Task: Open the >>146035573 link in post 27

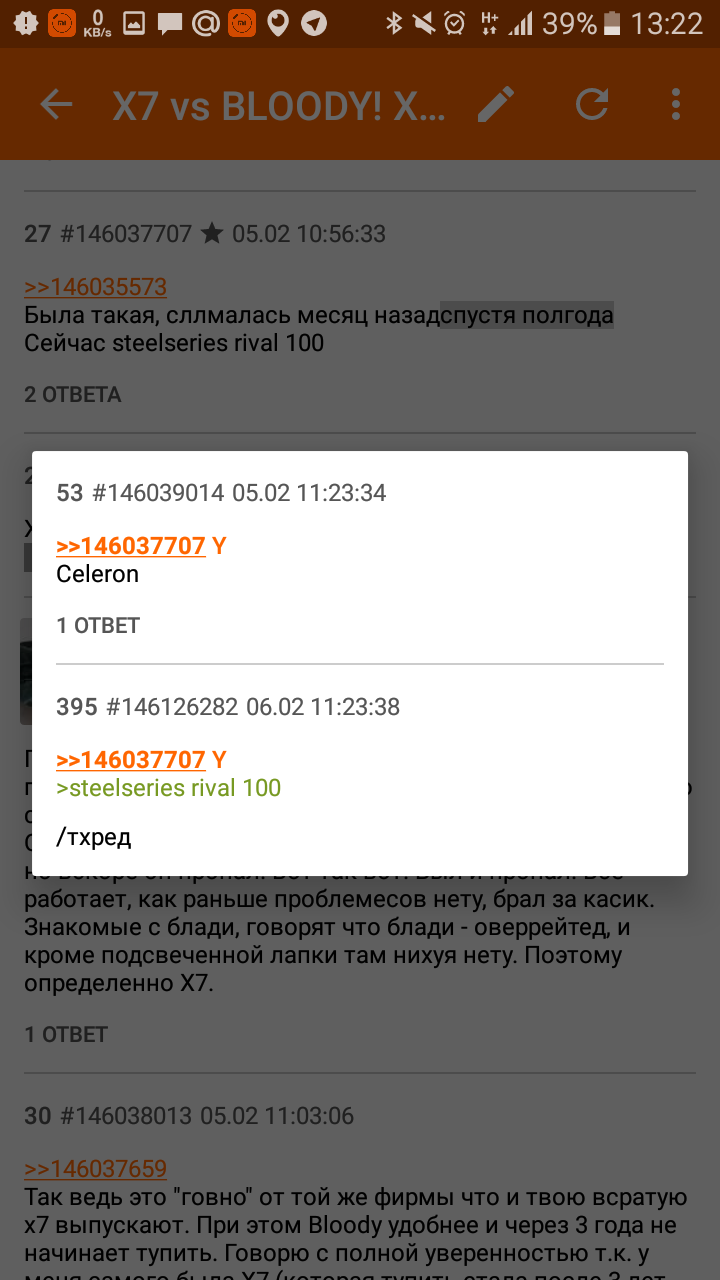Action: (95, 288)
